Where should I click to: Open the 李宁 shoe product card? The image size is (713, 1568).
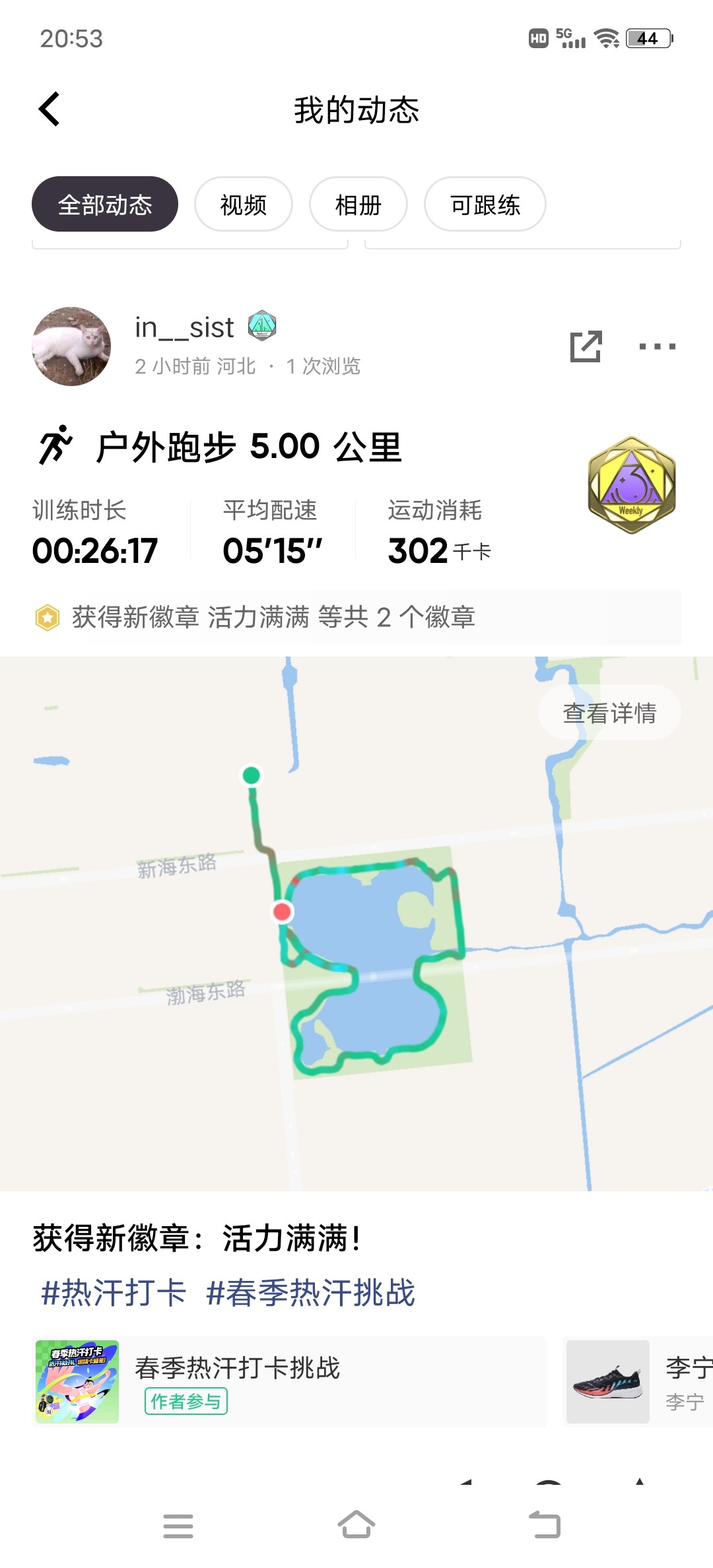pyautogui.click(x=638, y=1382)
